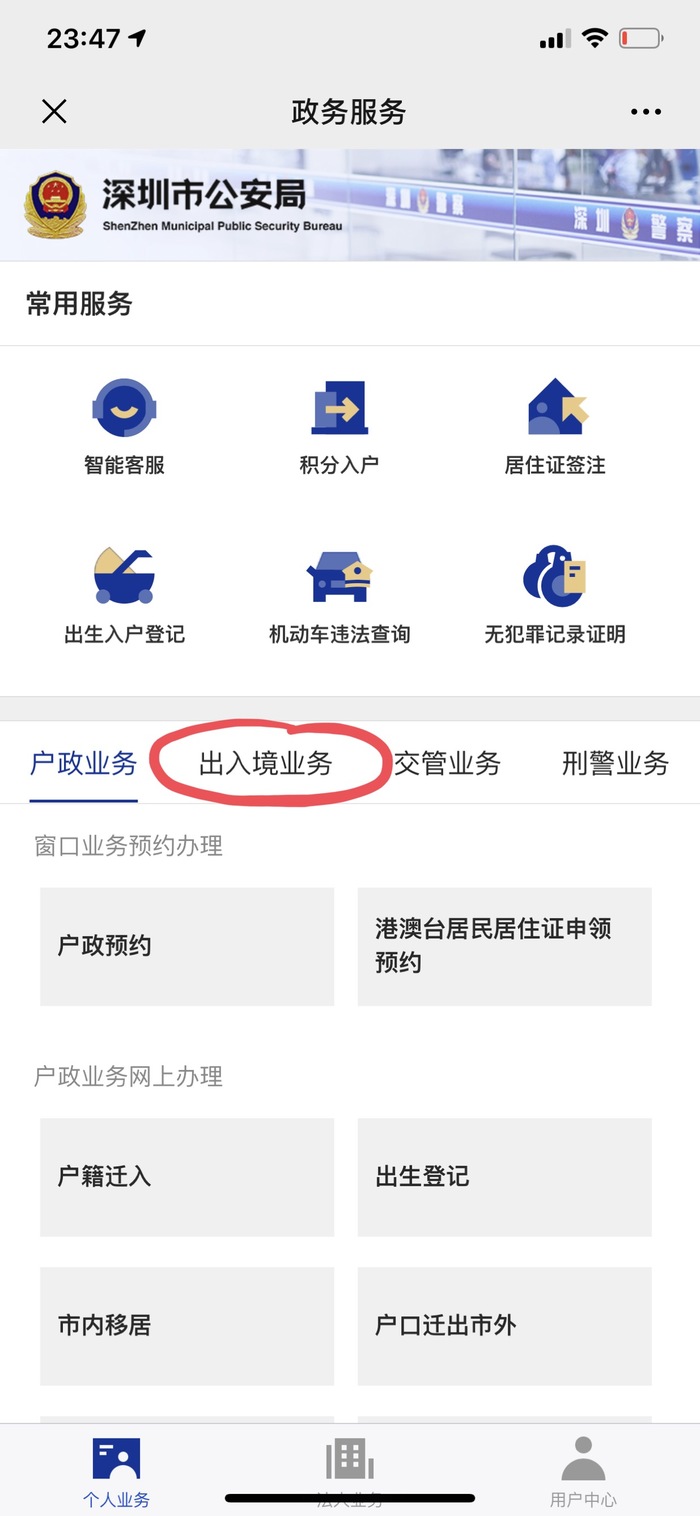This screenshot has width=700, height=1516.
Task: Open 户政预约 appointment
Action: click(x=187, y=946)
